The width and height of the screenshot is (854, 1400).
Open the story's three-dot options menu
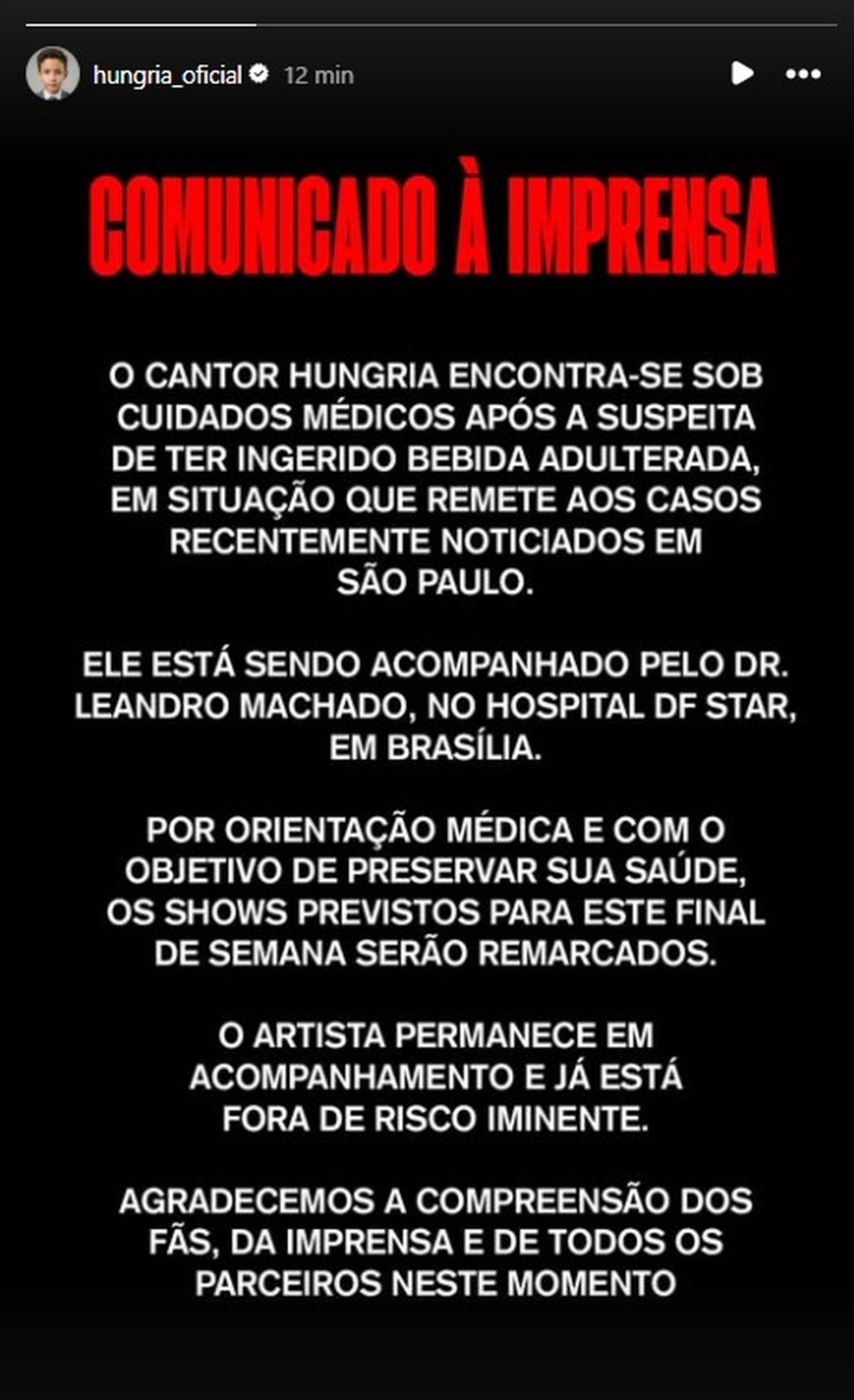(803, 75)
